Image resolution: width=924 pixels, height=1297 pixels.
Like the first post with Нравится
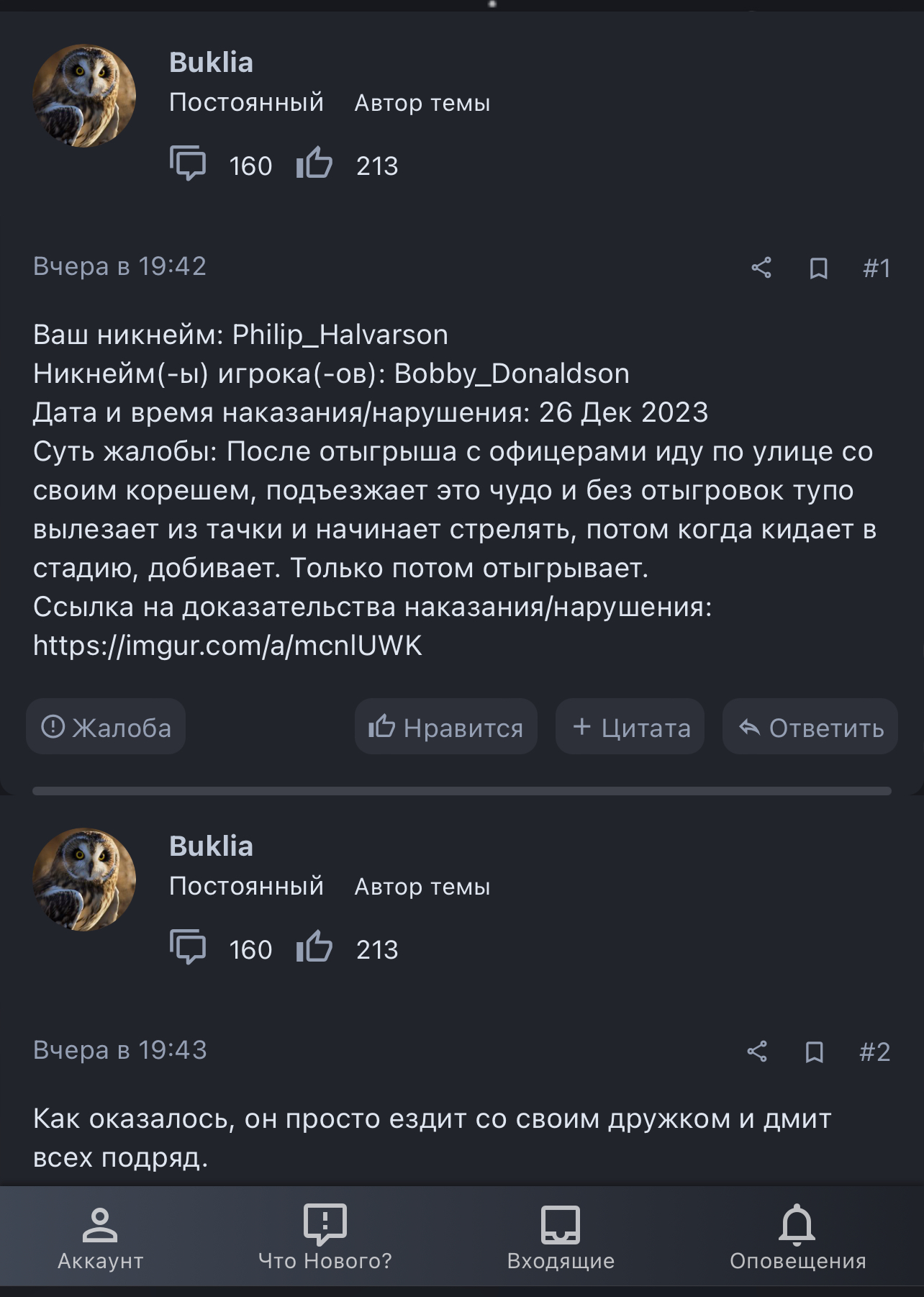(x=446, y=727)
